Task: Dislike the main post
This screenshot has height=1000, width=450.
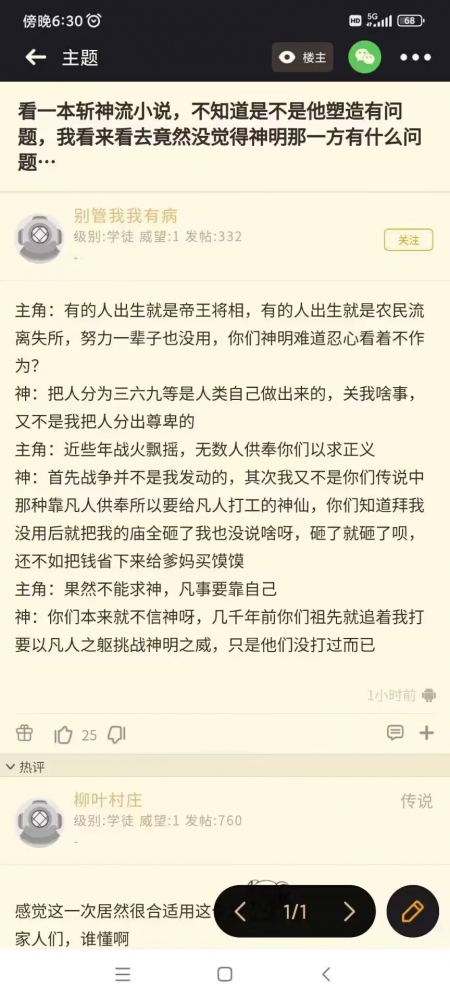Action: click(116, 735)
